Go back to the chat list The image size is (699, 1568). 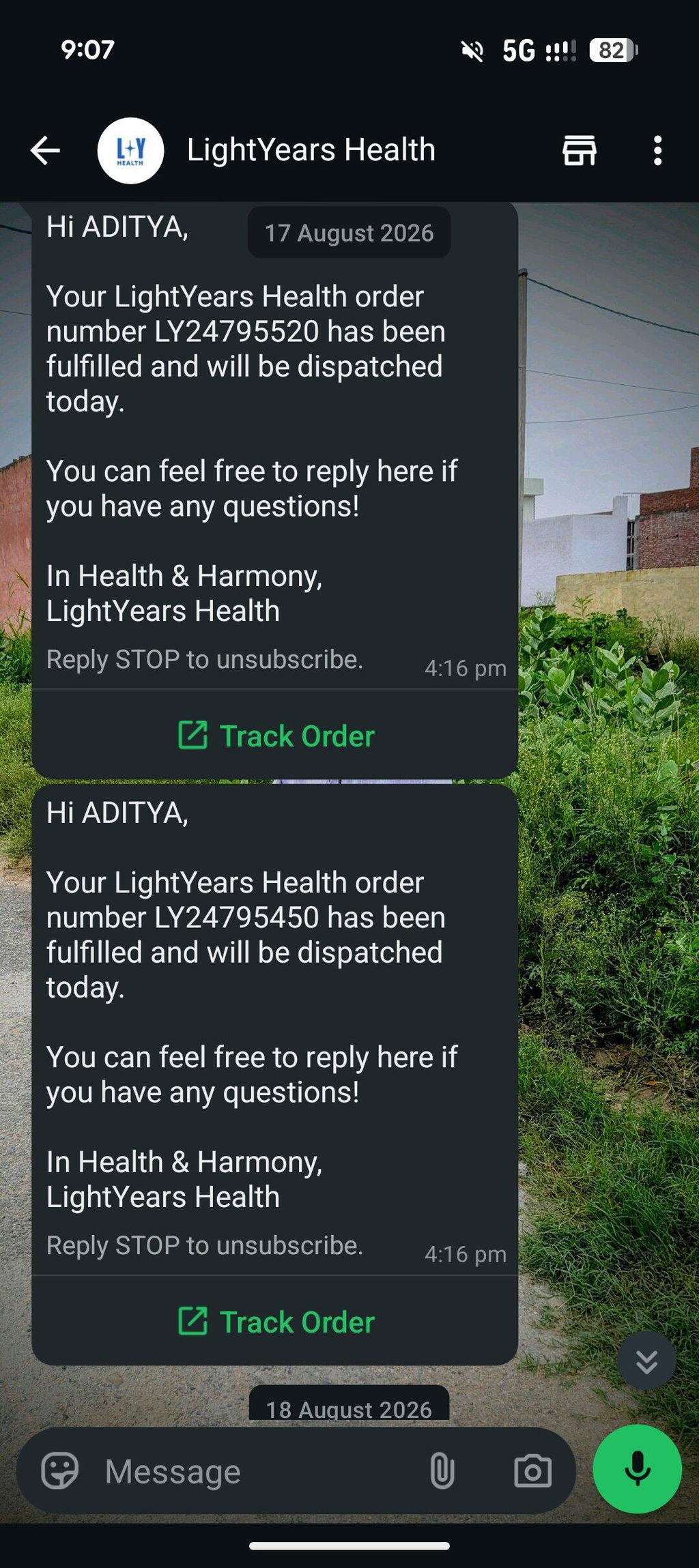coord(45,151)
